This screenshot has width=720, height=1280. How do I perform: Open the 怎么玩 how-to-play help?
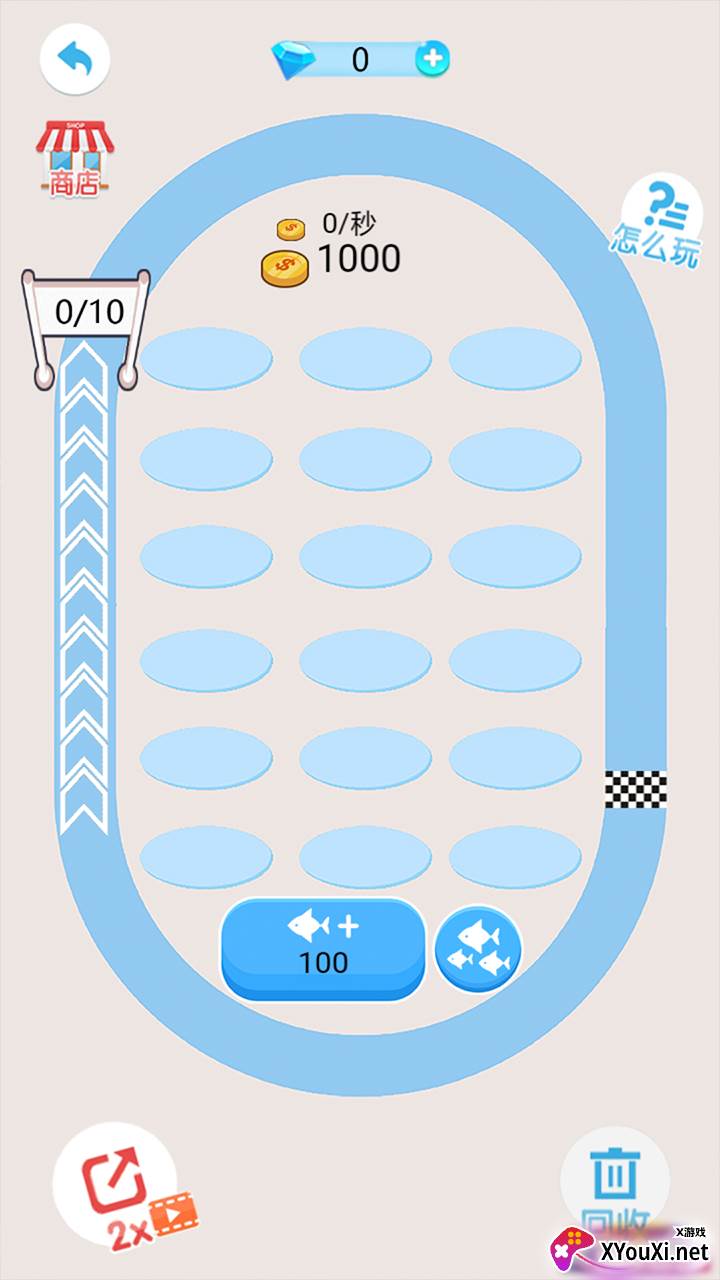(660, 221)
